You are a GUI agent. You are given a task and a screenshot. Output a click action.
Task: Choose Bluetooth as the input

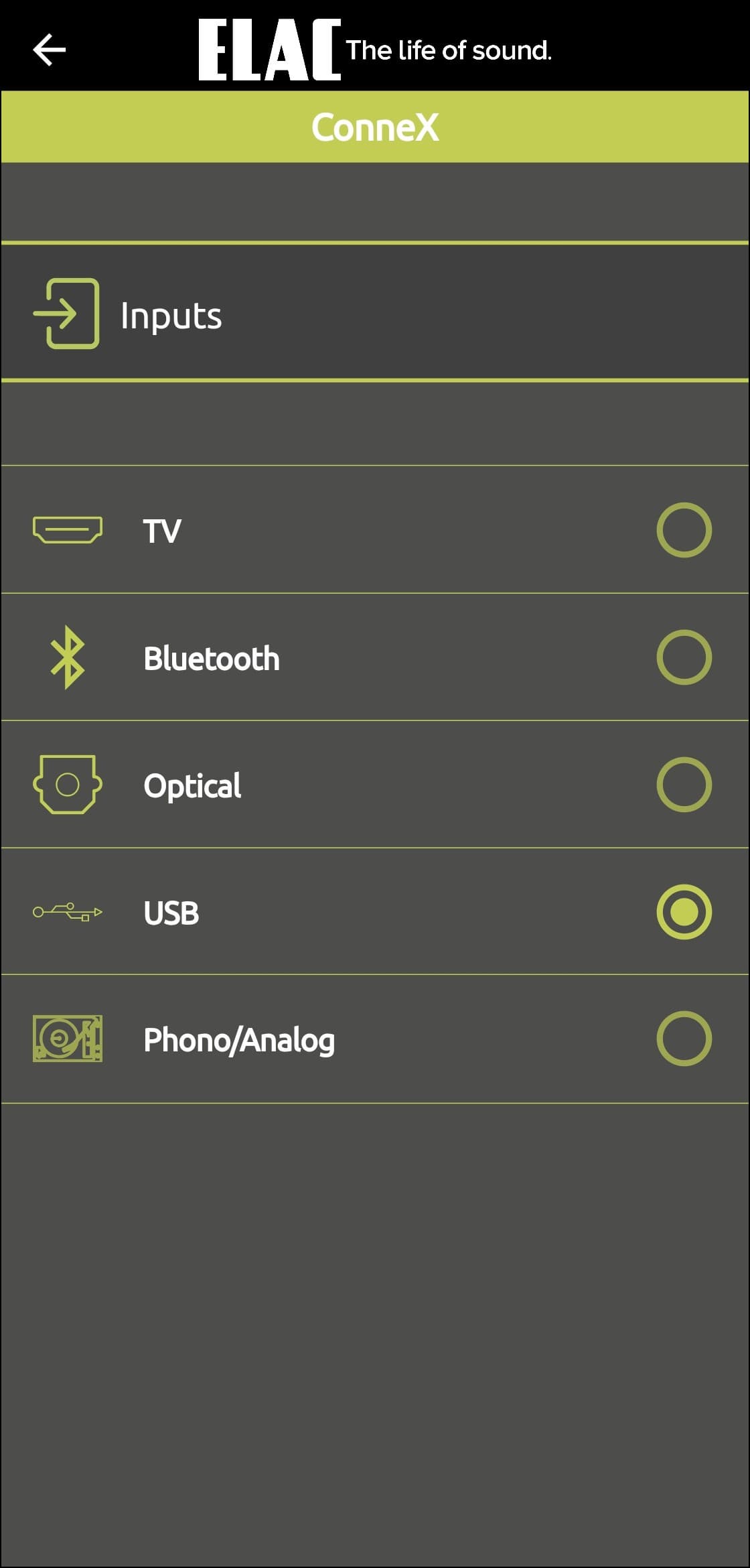(684, 657)
